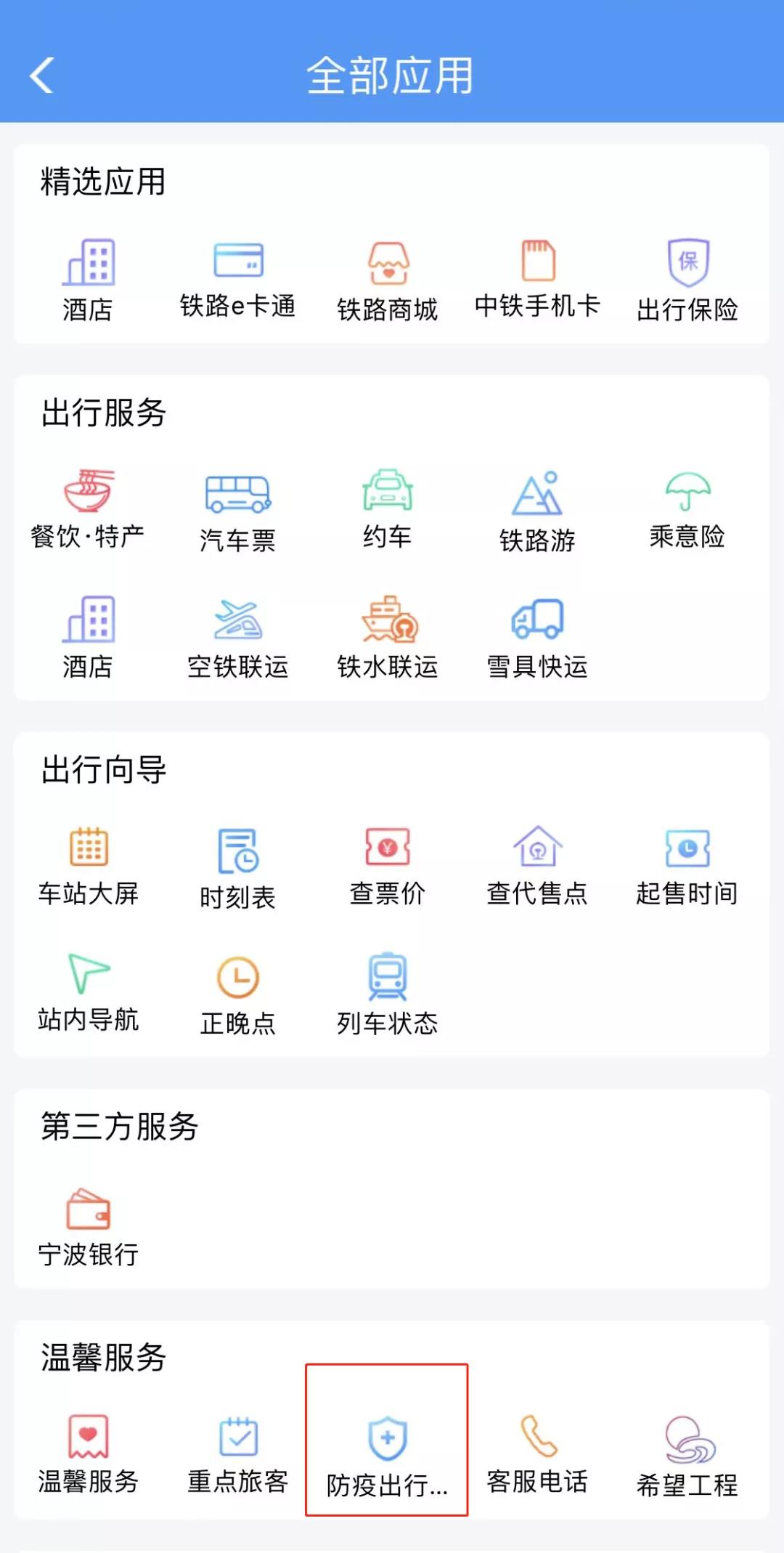Screen dimensions: 784x1553
Task: Open 铁路商城 shop
Action: coord(388,281)
